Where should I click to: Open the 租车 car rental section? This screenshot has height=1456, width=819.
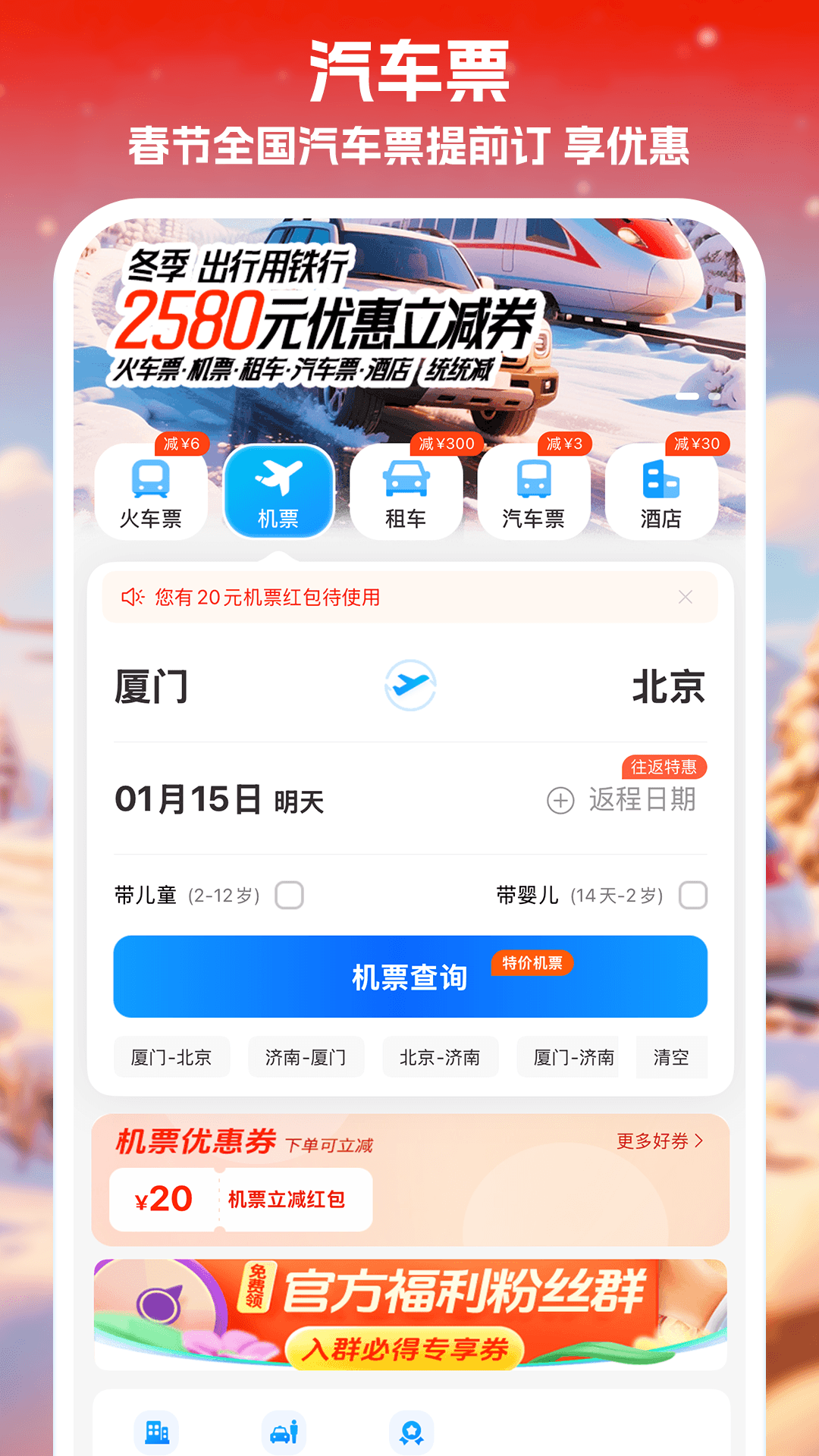click(x=406, y=490)
